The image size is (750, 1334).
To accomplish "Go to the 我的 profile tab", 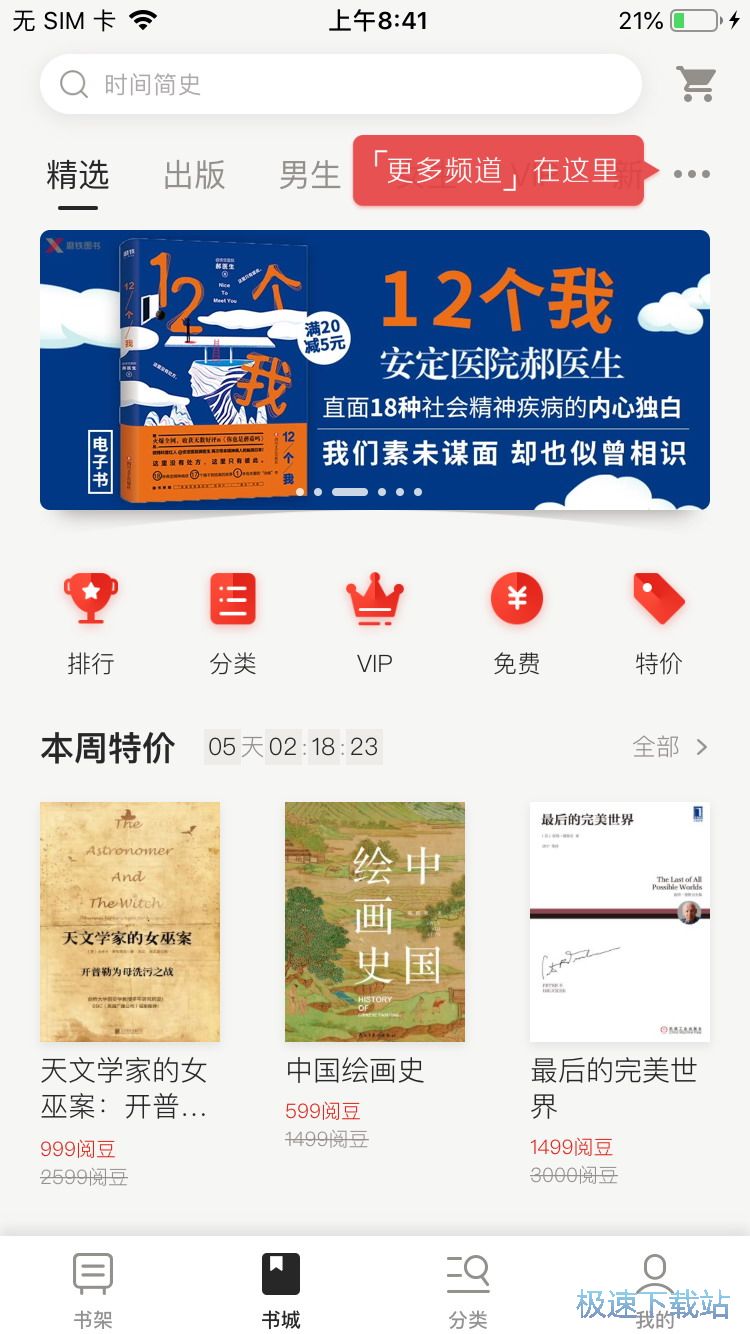I will pos(655,1290).
